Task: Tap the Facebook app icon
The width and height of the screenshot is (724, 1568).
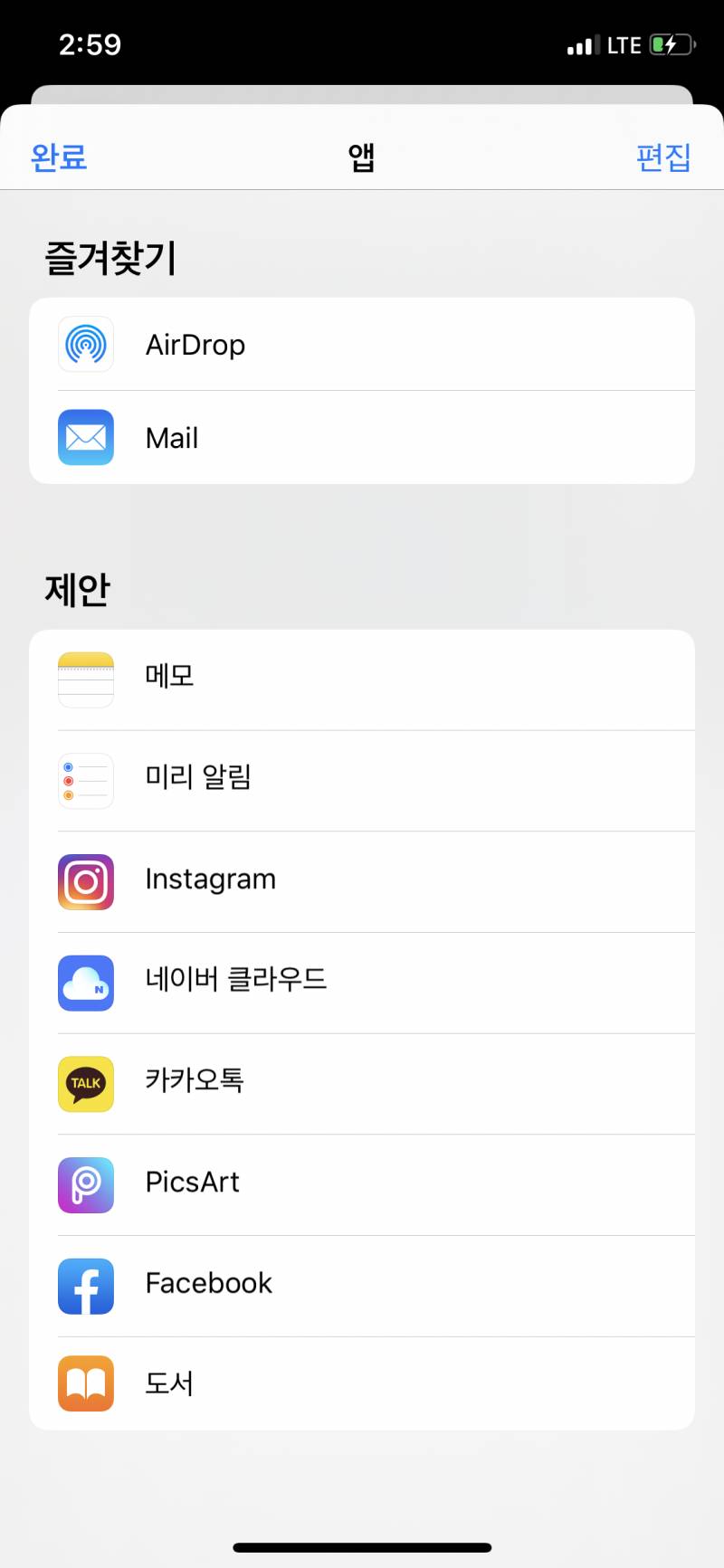Action: pos(85,1286)
